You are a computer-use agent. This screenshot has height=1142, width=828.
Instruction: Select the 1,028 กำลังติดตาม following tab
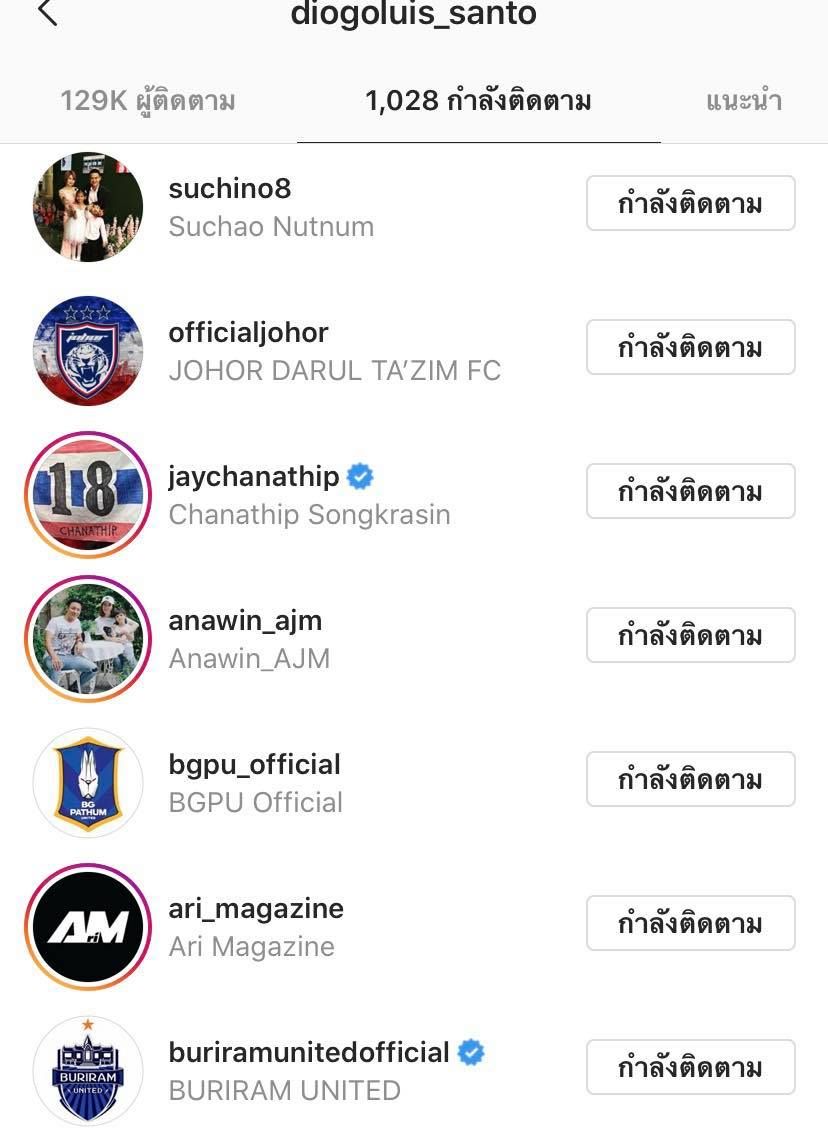pos(478,101)
